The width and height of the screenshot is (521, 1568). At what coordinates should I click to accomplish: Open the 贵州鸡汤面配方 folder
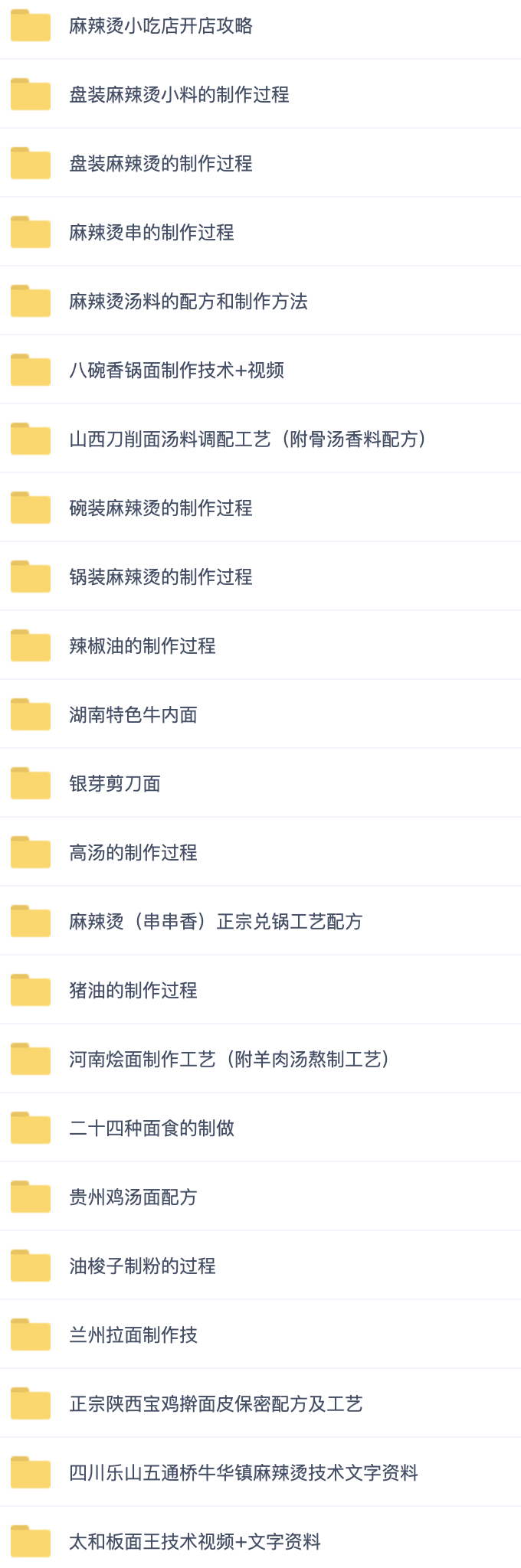point(133,1197)
